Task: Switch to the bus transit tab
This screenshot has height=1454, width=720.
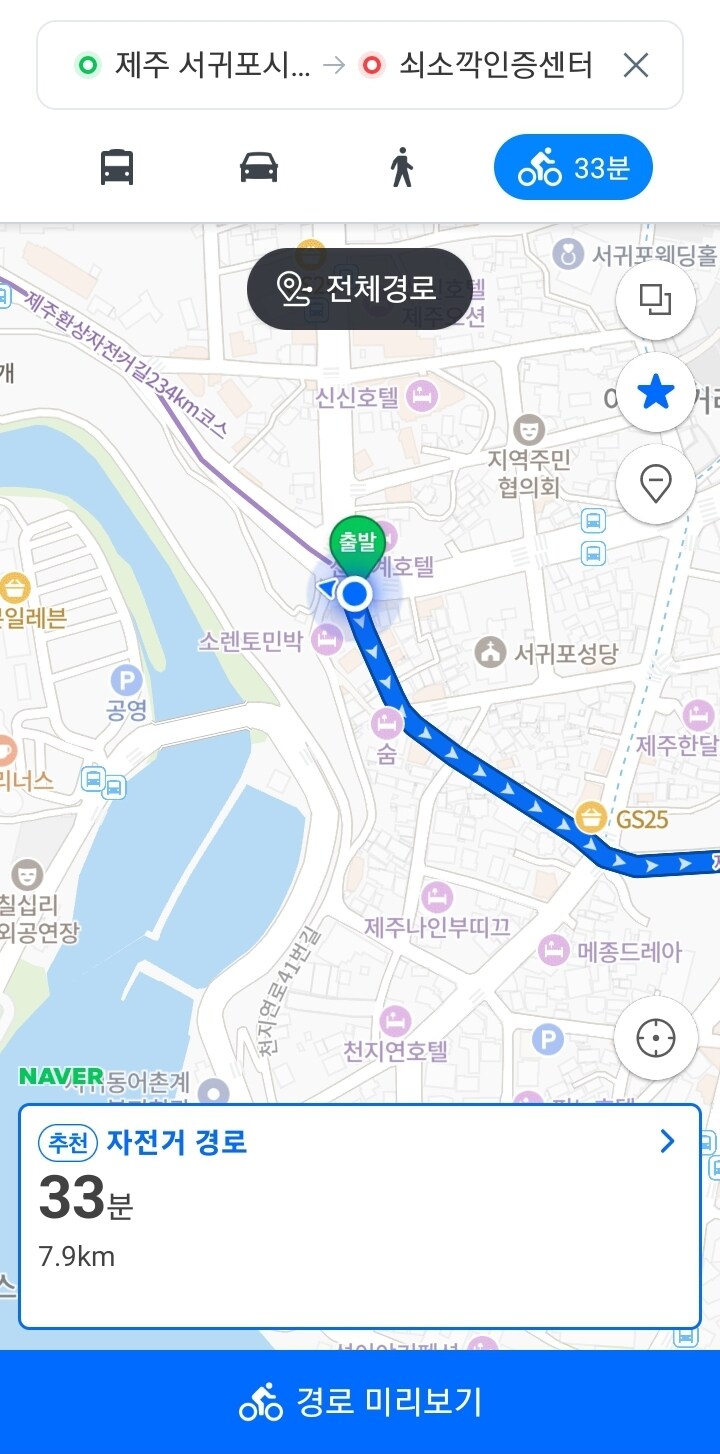Action: (117, 167)
